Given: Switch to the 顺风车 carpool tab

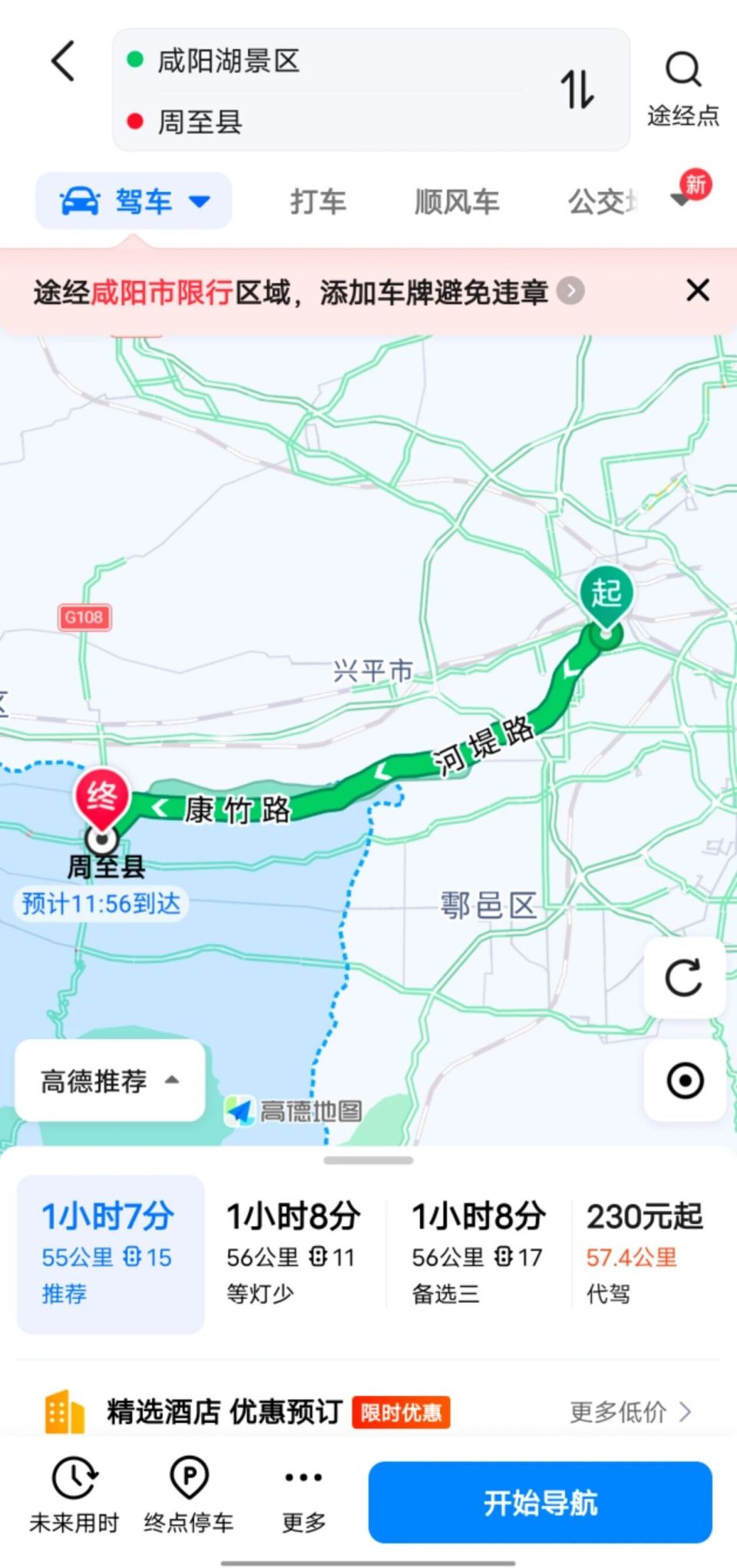Looking at the screenshot, I should click(458, 202).
